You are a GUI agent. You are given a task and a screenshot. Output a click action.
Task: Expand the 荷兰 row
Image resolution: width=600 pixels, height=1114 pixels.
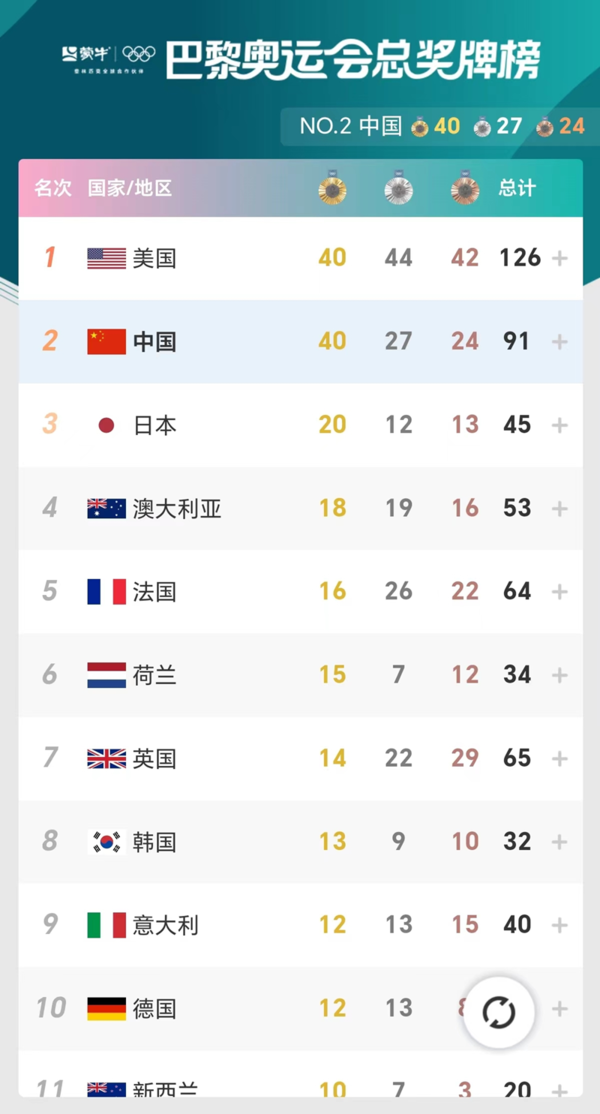(x=560, y=675)
